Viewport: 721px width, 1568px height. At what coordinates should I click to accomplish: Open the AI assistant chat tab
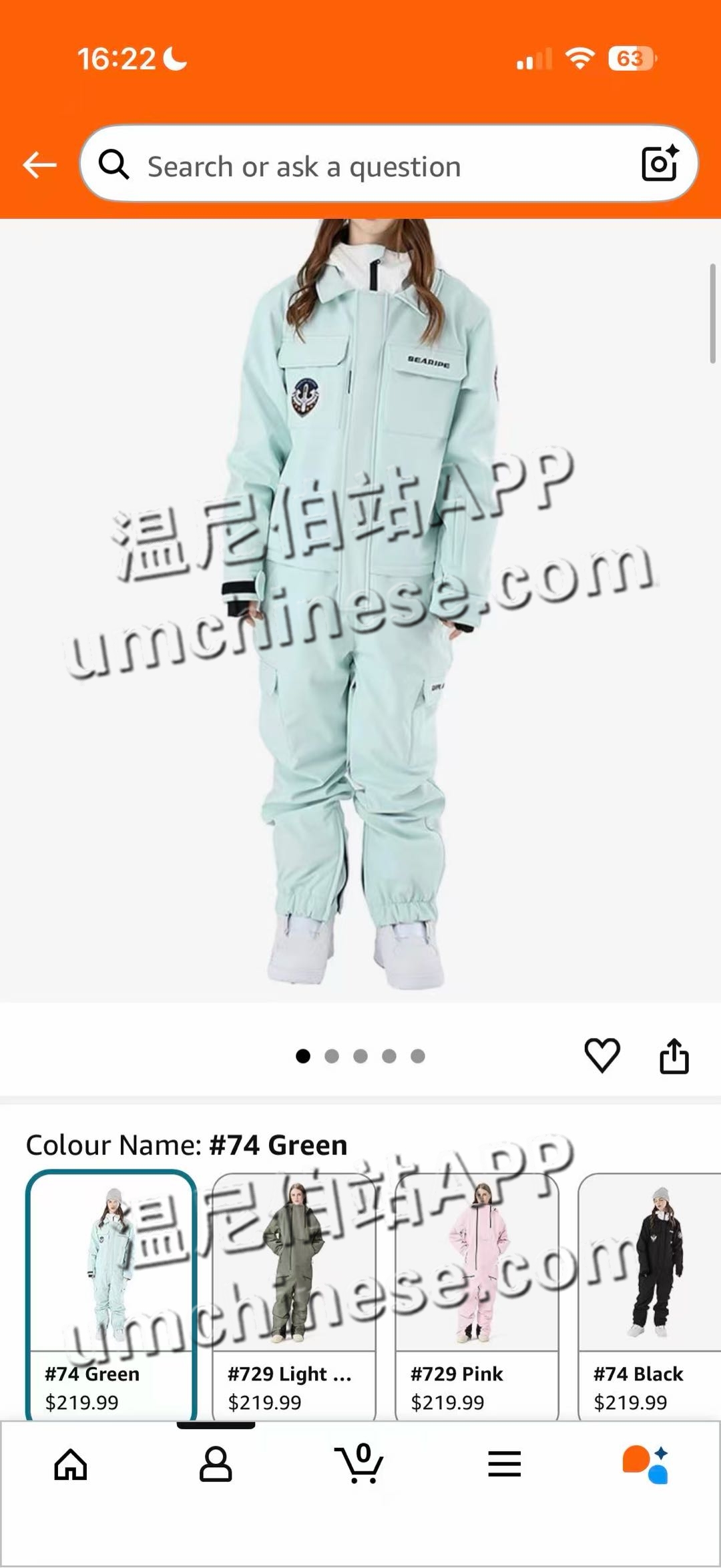point(646,1464)
